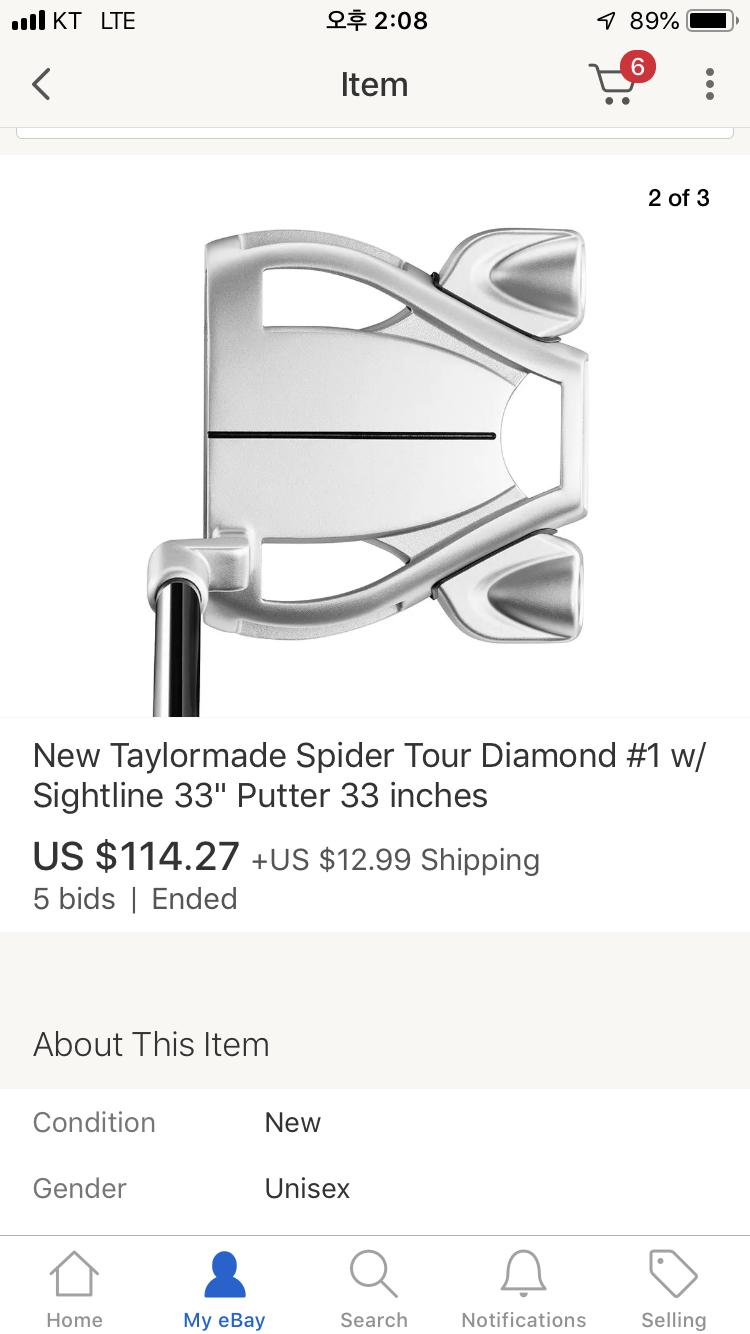The width and height of the screenshot is (750, 1334).
Task: Switch to the Home tab
Action: [x=74, y=1288]
